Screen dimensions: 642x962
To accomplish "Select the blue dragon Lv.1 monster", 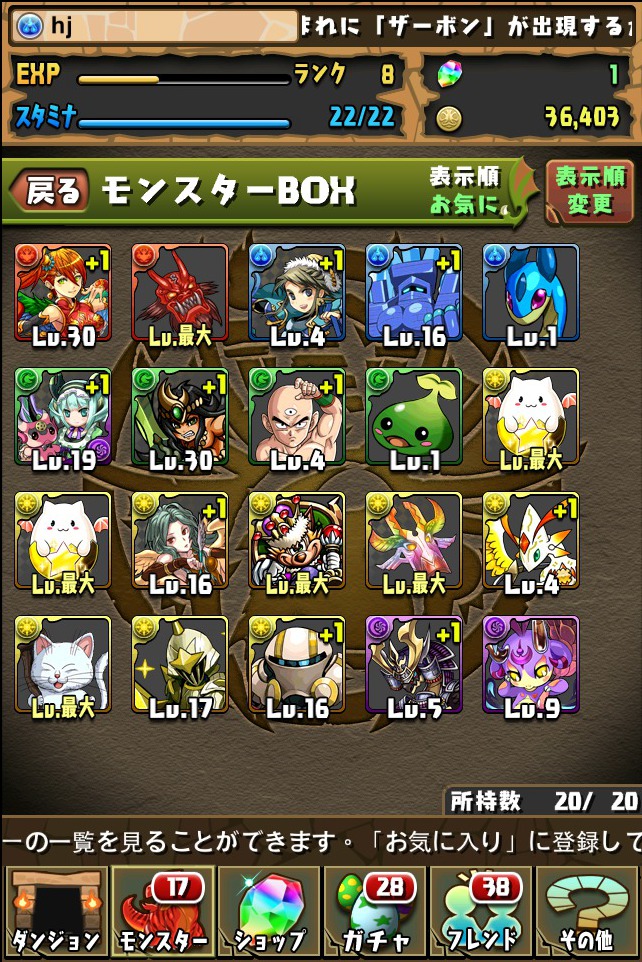I will (531, 294).
